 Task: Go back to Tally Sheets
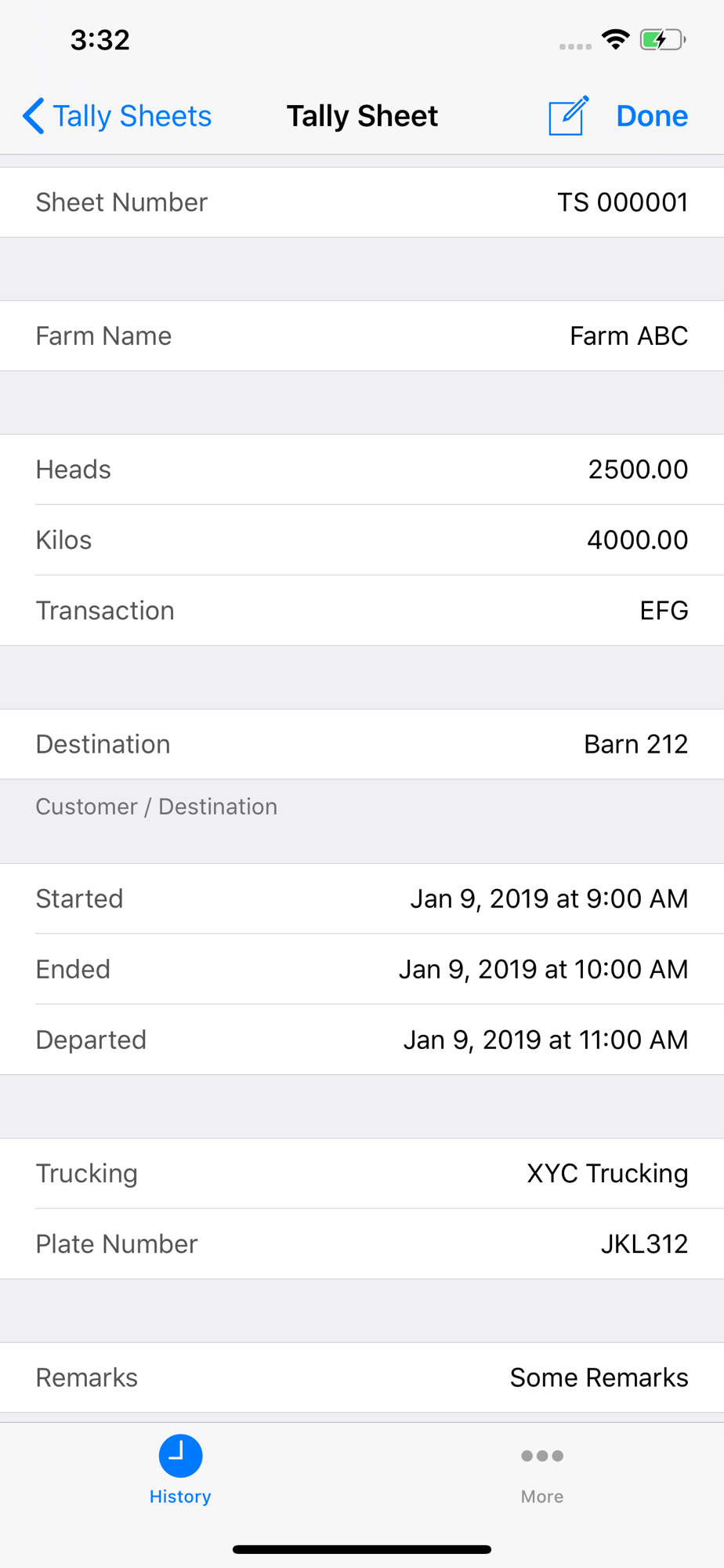pyautogui.click(x=118, y=116)
